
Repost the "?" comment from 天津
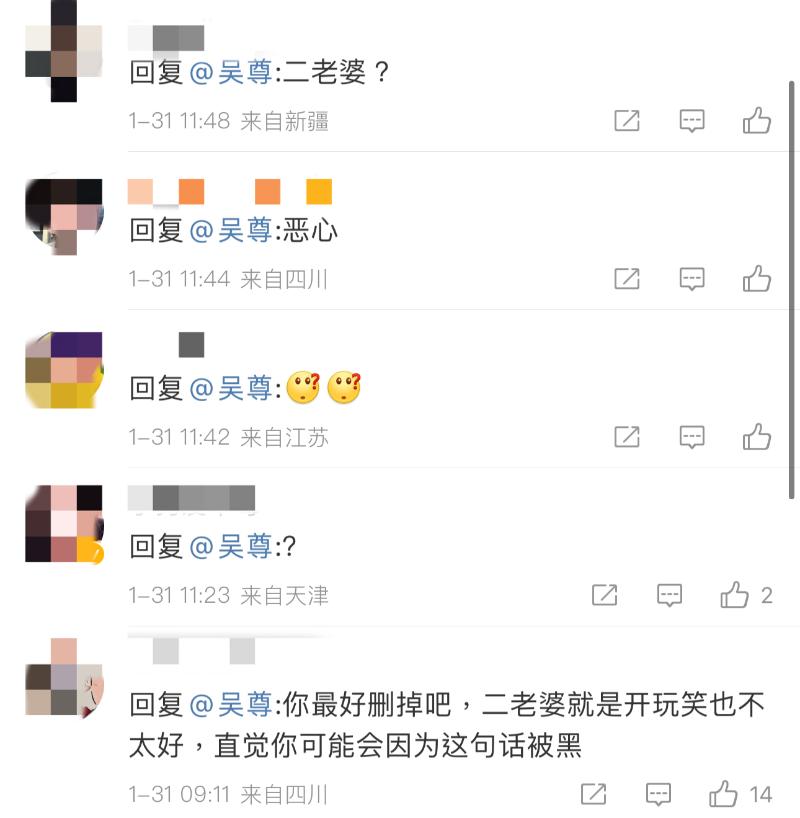click(604, 595)
